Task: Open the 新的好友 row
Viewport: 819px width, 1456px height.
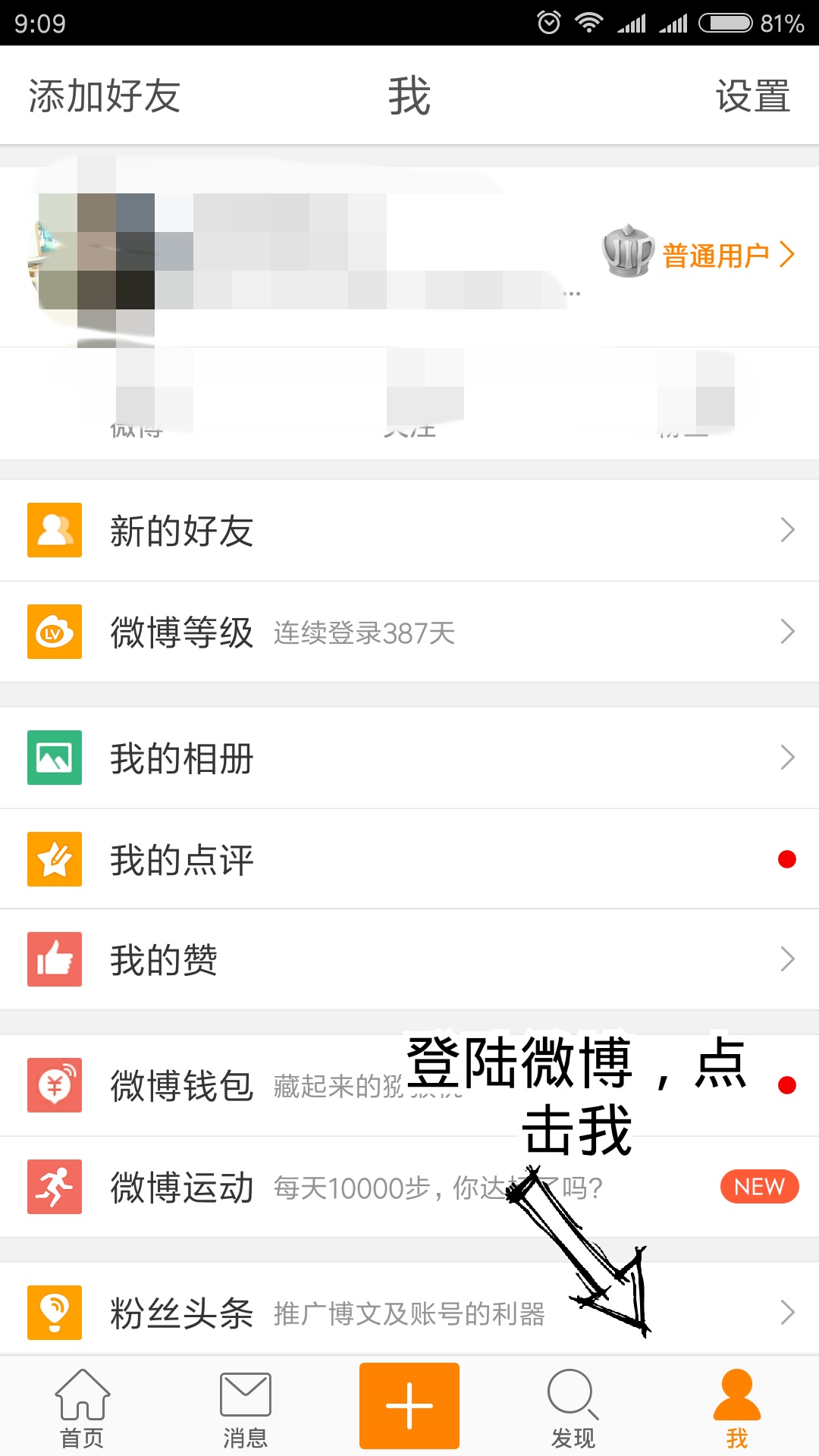Action: click(409, 530)
